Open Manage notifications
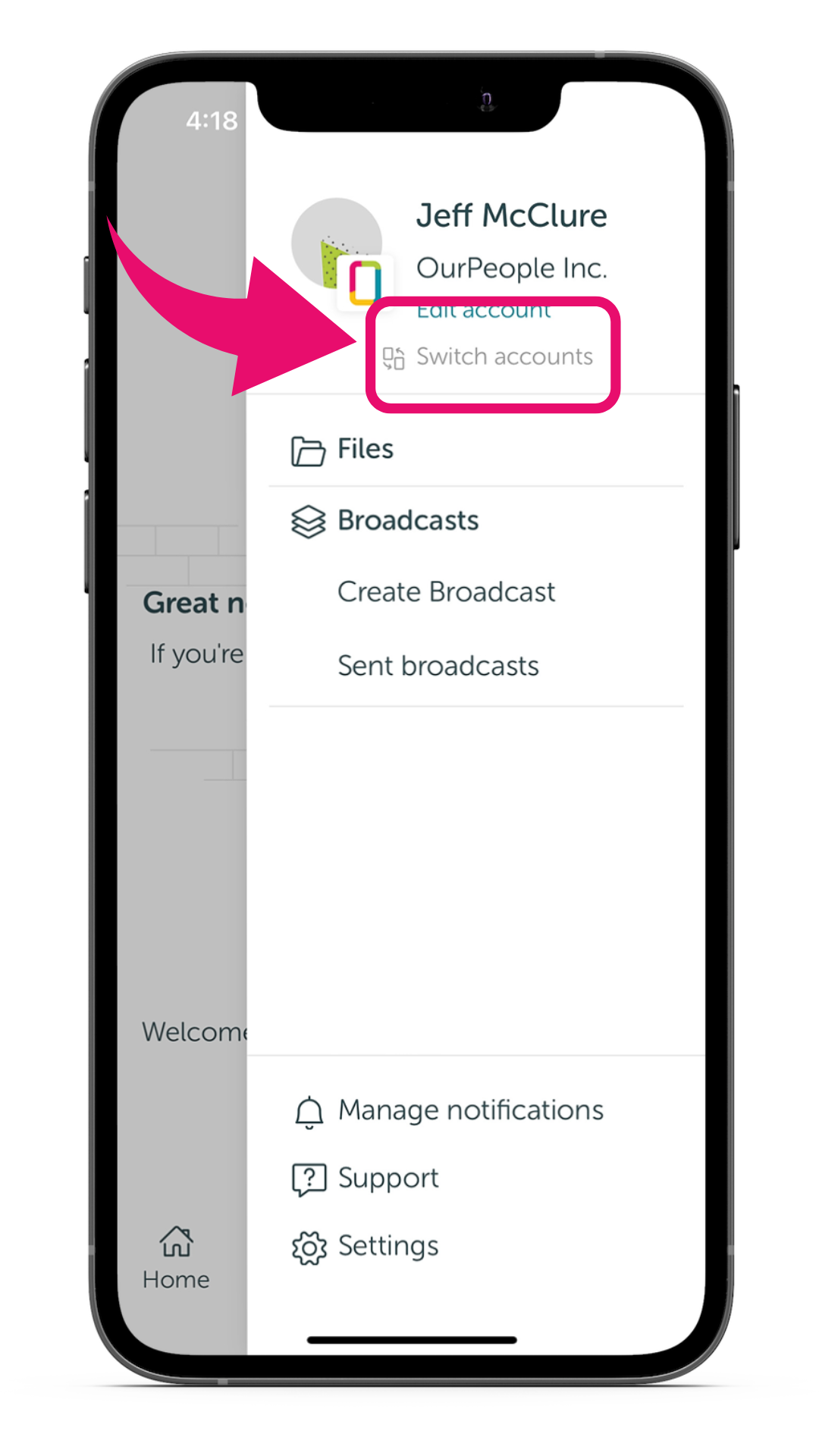This screenshot has width=819, height=1456. pos(448,1111)
